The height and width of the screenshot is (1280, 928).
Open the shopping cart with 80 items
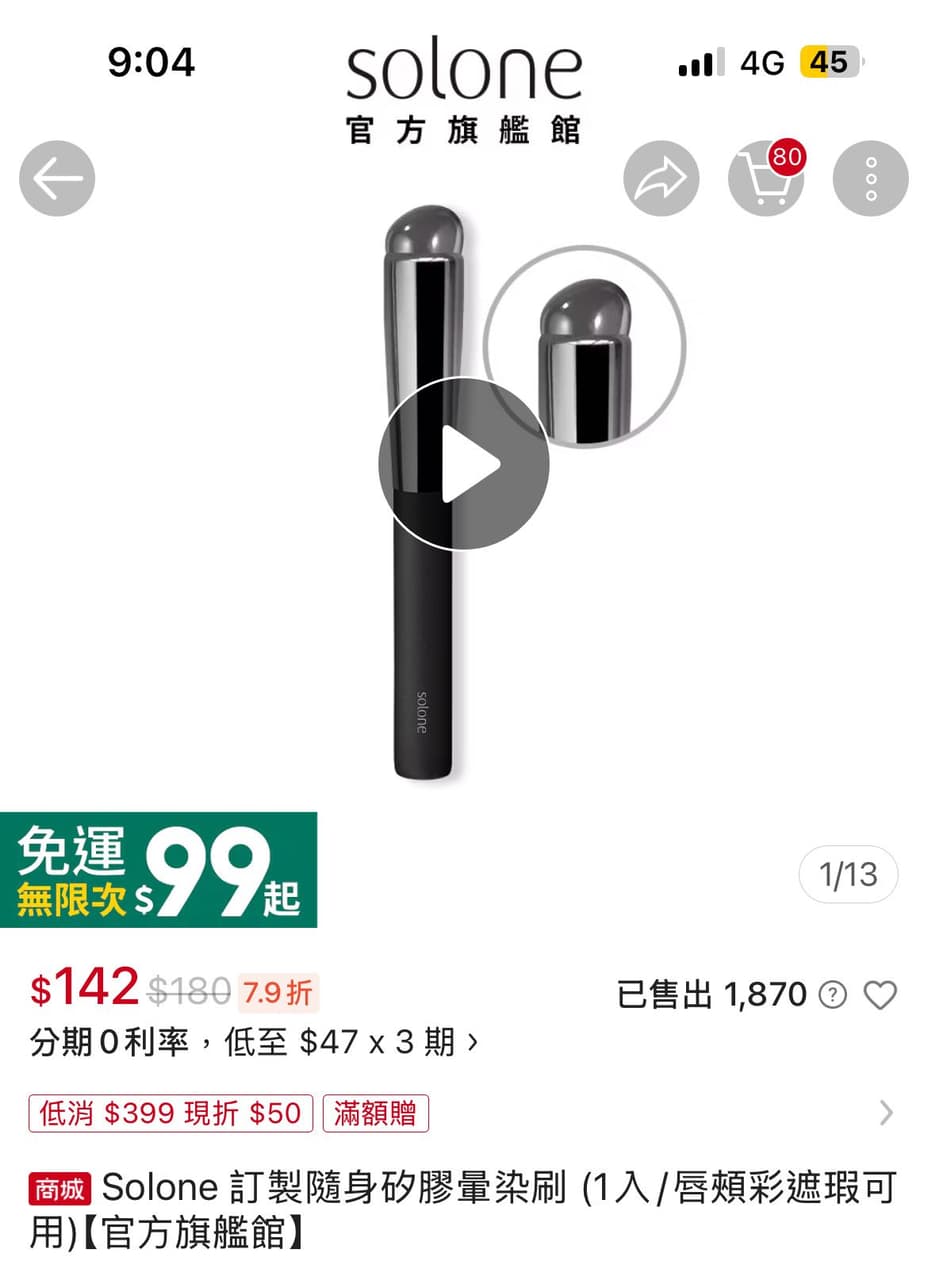point(765,180)
